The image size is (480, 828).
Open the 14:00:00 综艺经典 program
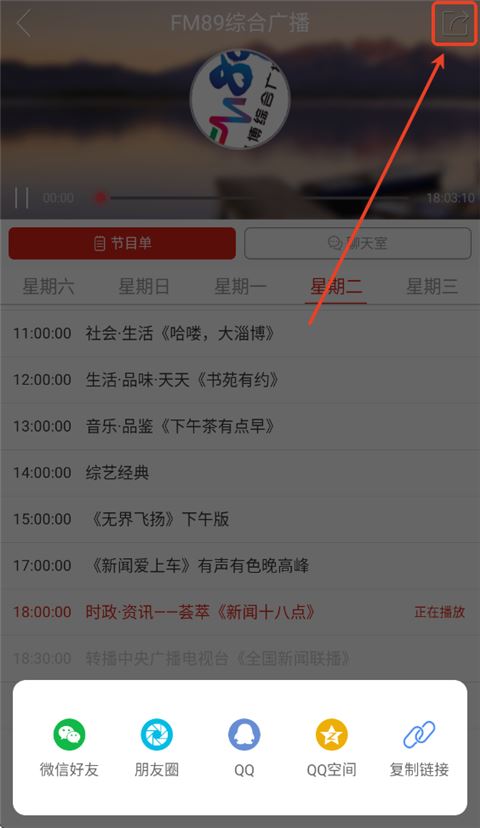click(240, 473)
